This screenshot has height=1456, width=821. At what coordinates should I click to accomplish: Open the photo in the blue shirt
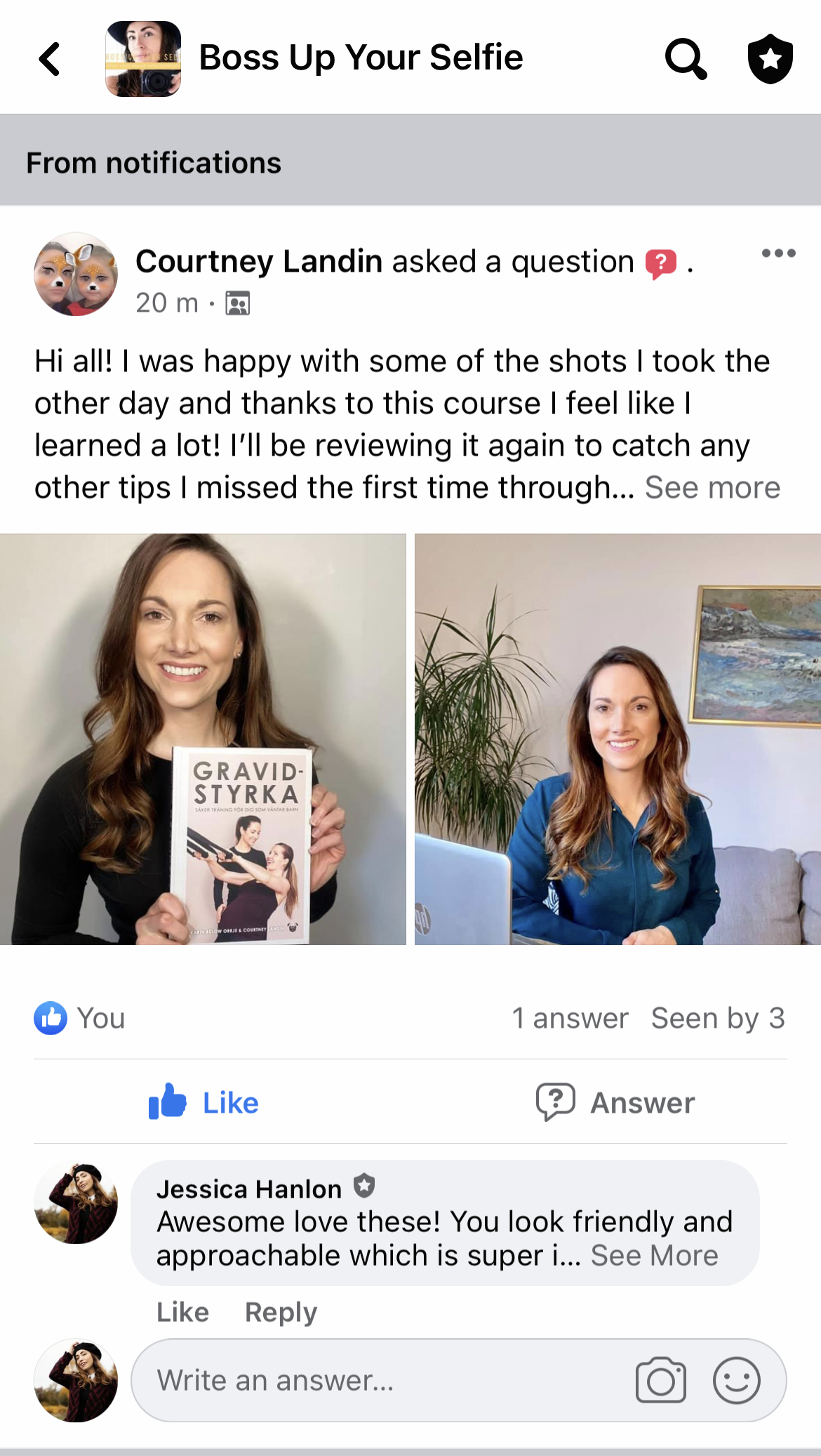[618, 739]
